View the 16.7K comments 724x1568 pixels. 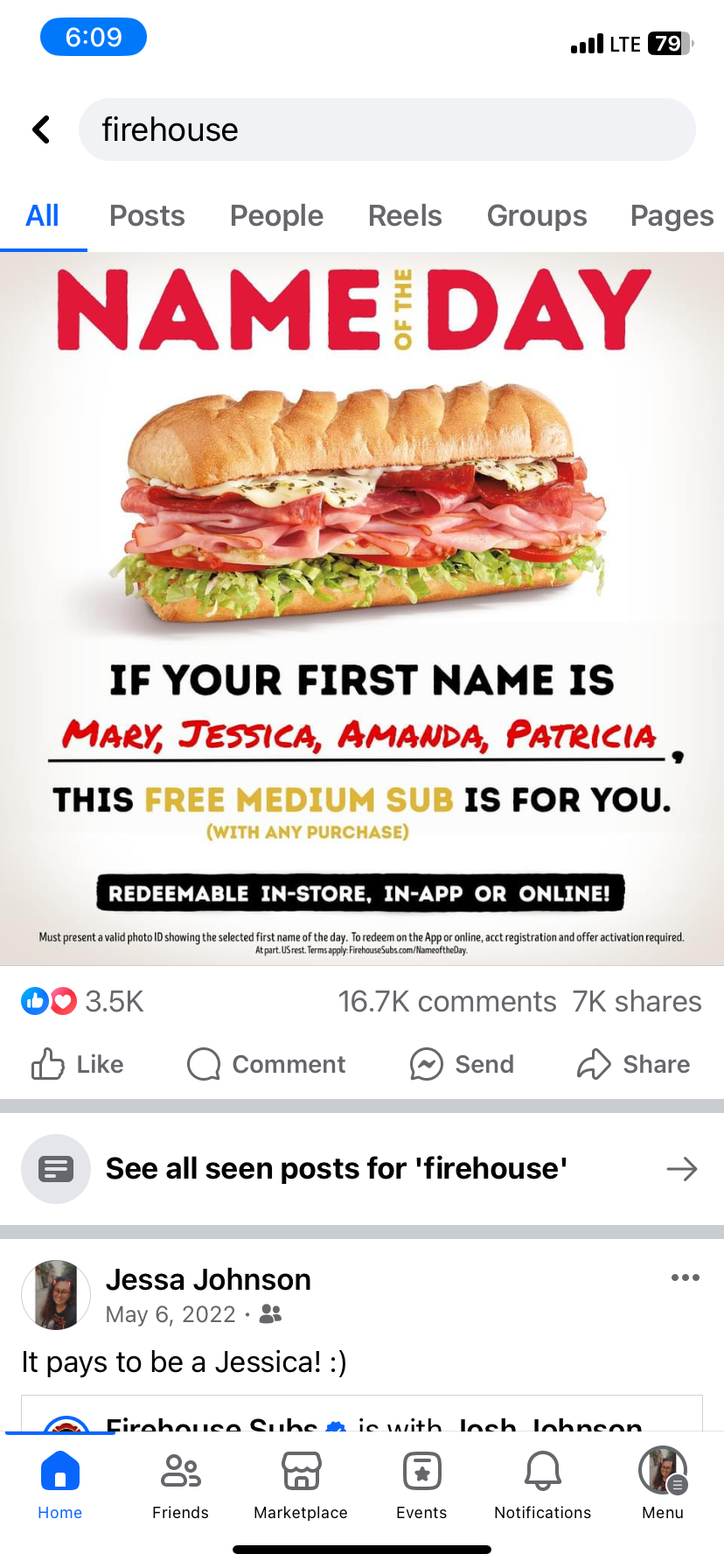pos(447,1001)
